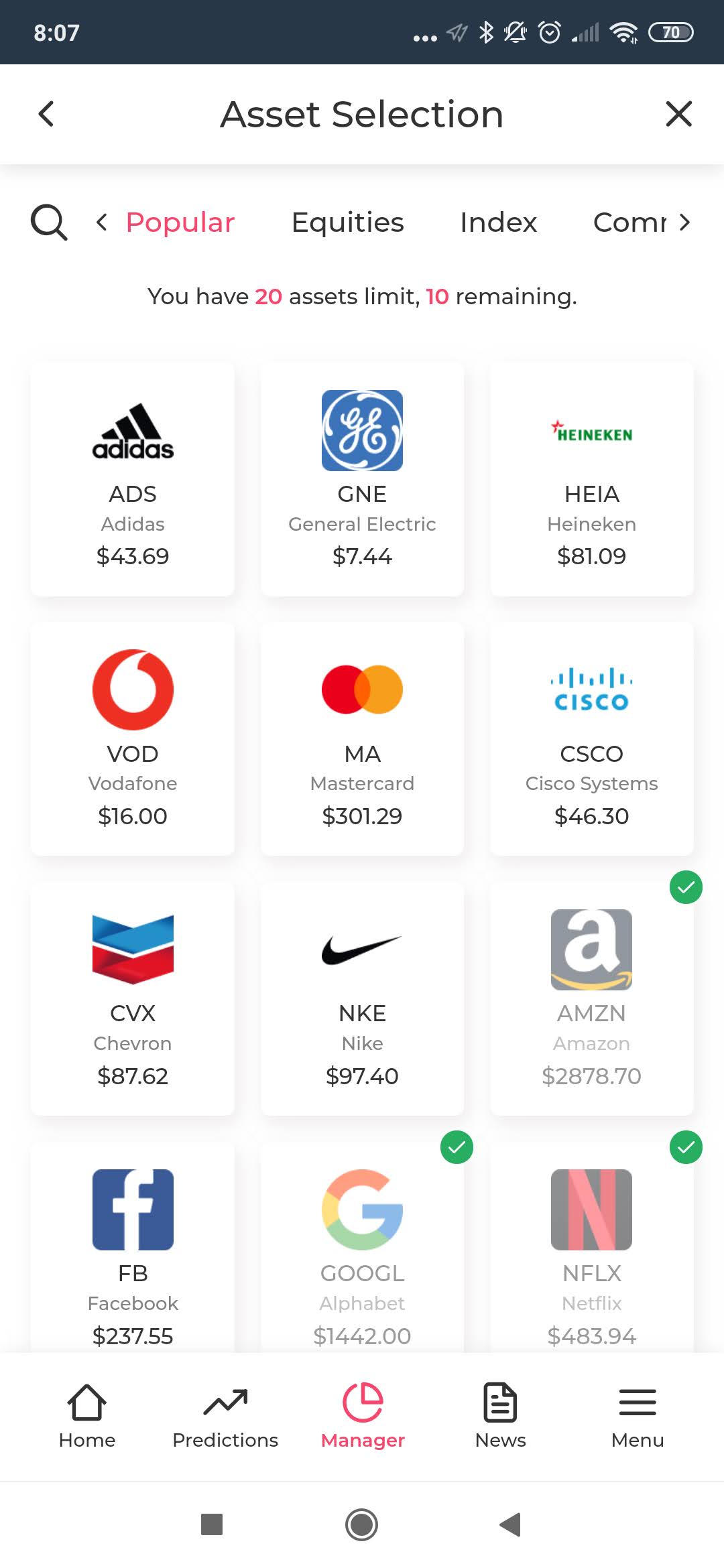Open the Home tab
The height and width of the screenshot is (1568, 724).
[87, 1415]
